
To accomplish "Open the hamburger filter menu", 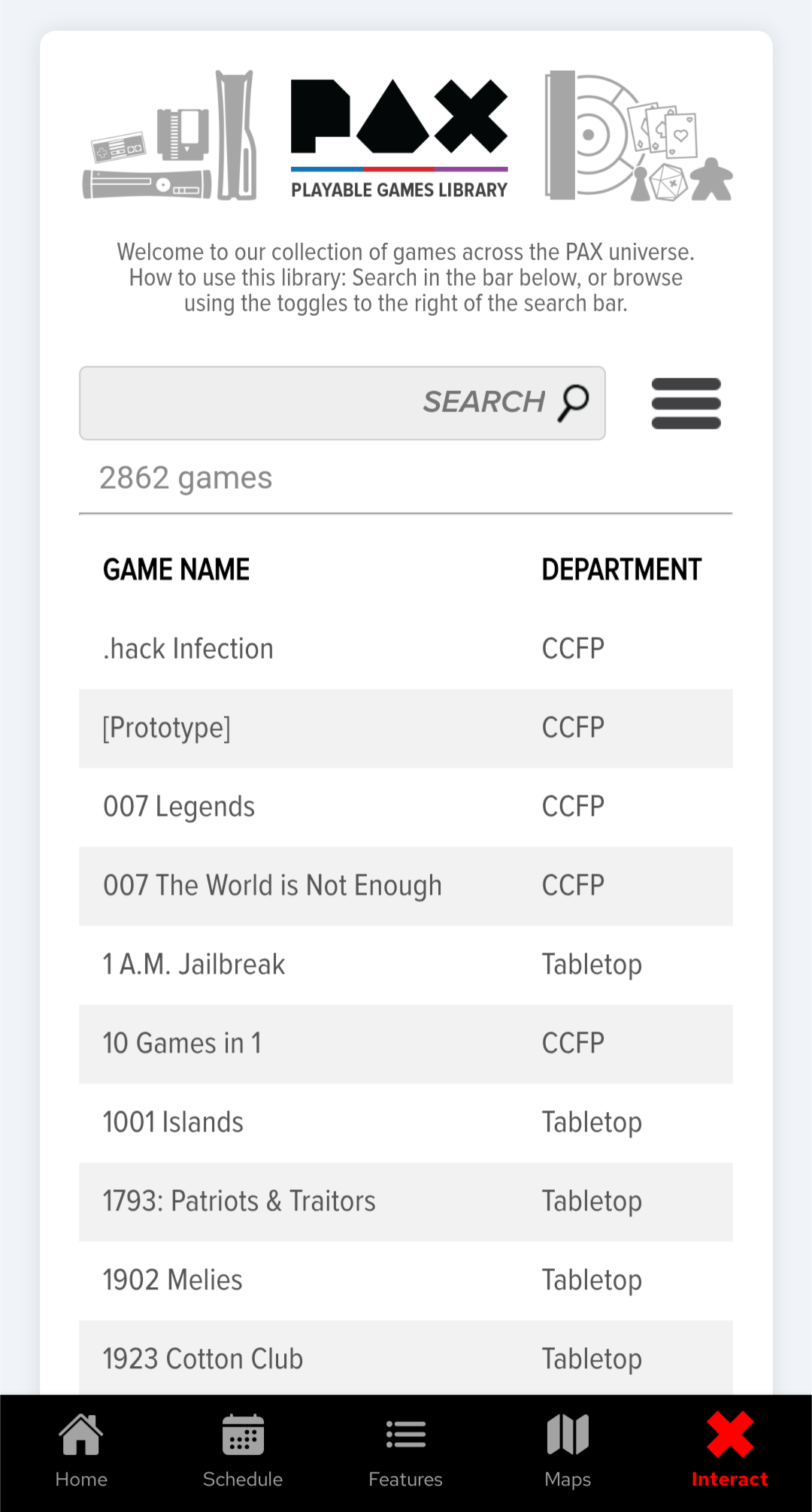I will coord(686,404).
